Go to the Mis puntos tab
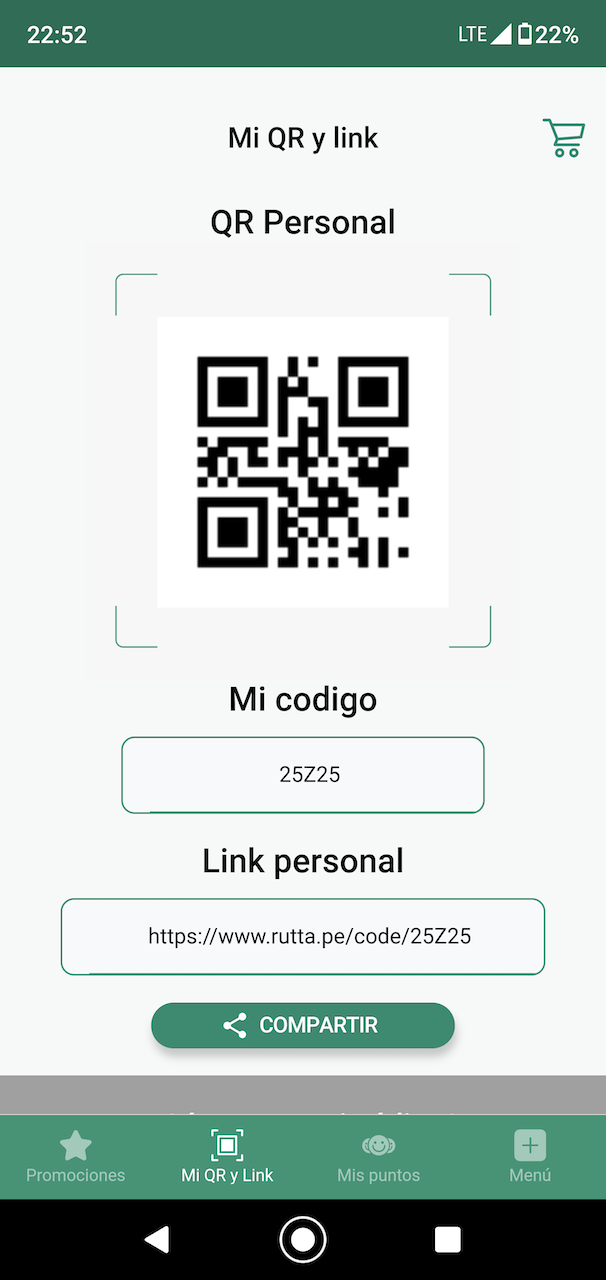 (378, 1157)
